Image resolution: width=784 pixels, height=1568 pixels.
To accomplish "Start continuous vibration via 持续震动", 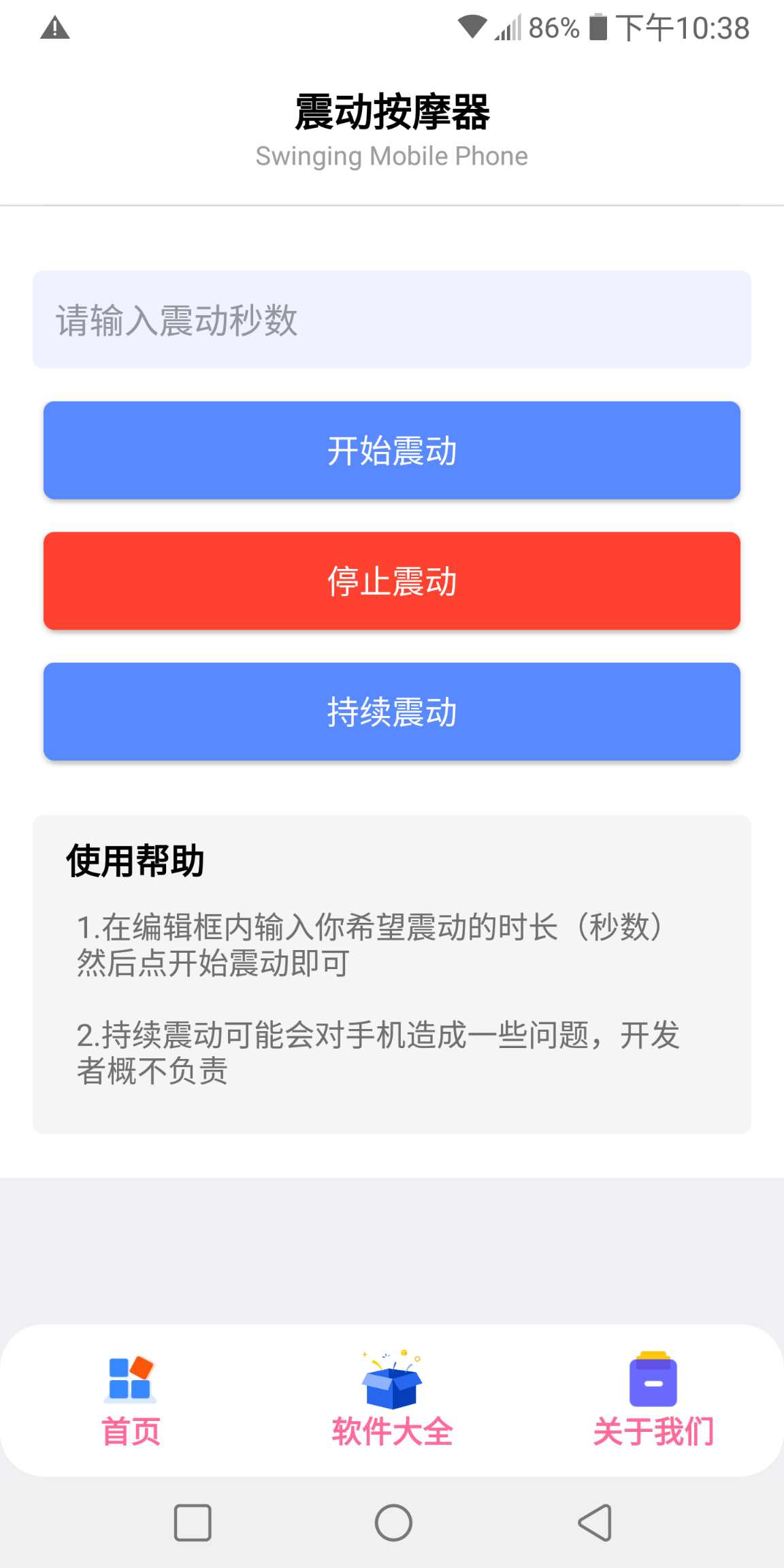I will (x=391, y=712).
